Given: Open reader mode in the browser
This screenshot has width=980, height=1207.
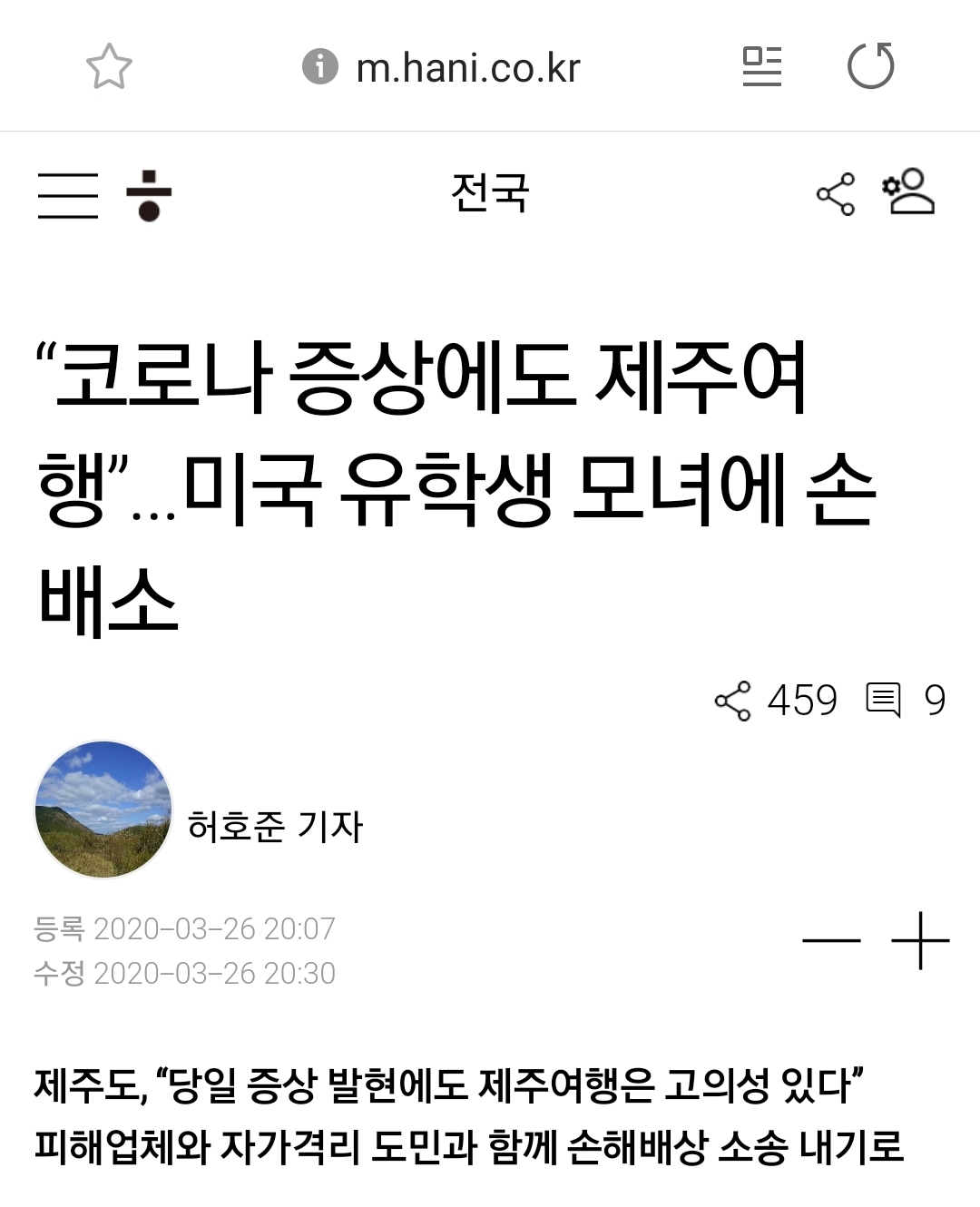Looking at the screenshot, I should pyautogui.click(x=761, y=66).
